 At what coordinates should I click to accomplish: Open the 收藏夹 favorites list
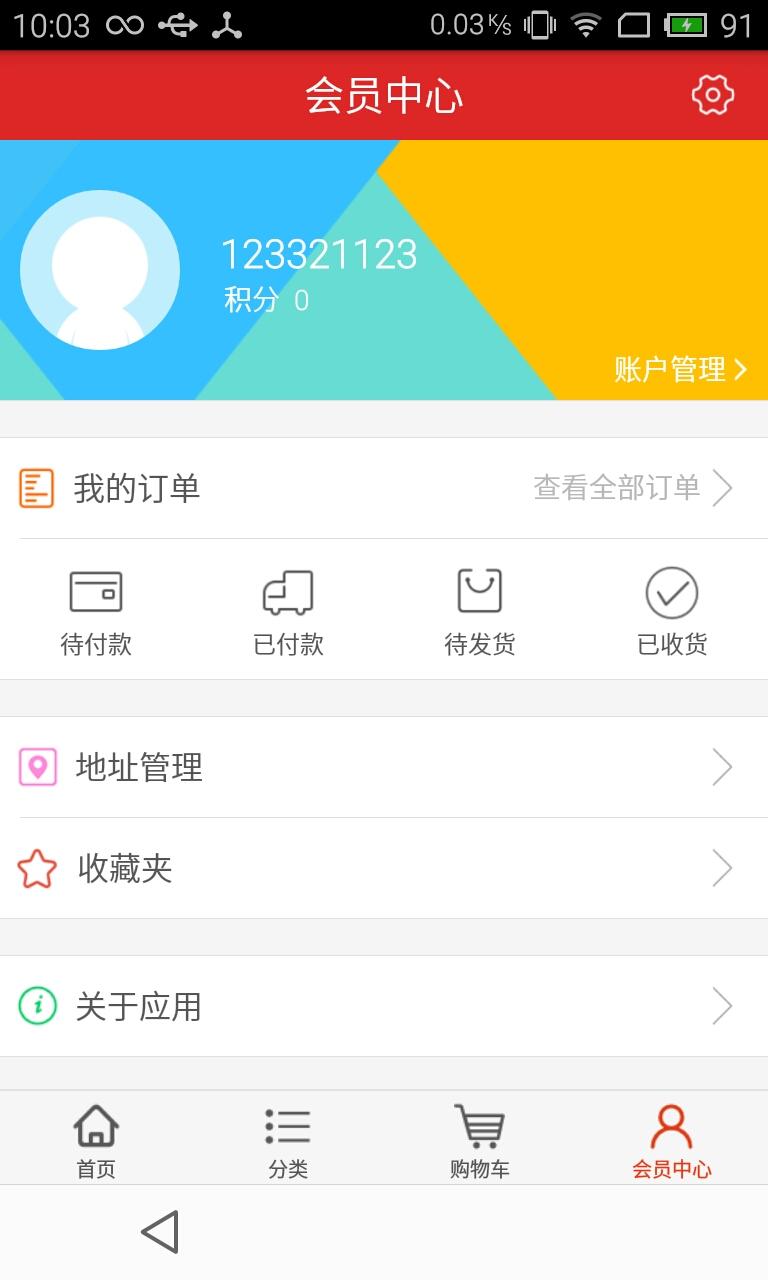(x=384, y=868)
